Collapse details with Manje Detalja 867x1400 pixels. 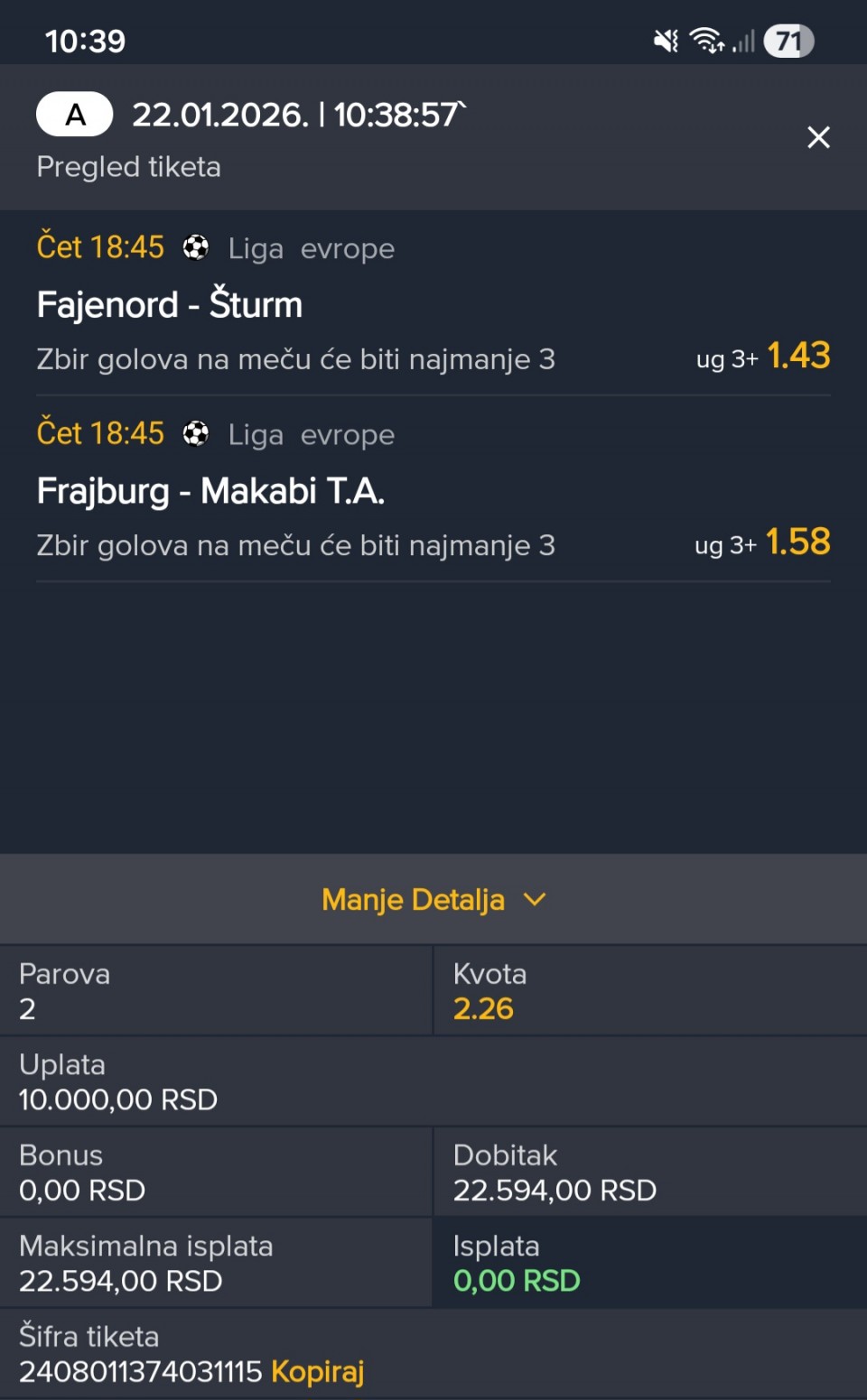[x=433, y=899]
